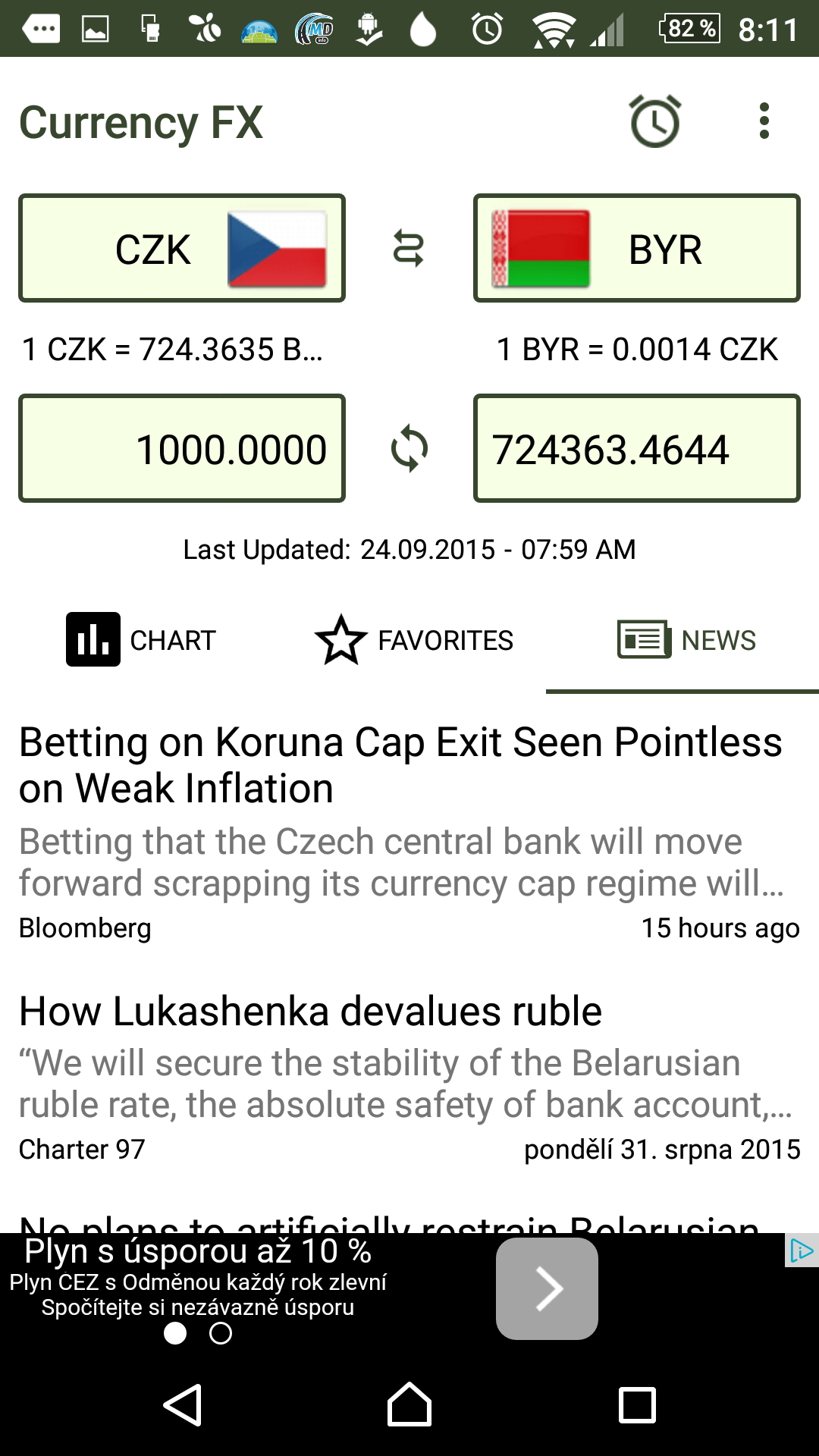Refresh the exchange rates
The height and width of the screenshot is (1456, 819).
click(x=409, y=448)
